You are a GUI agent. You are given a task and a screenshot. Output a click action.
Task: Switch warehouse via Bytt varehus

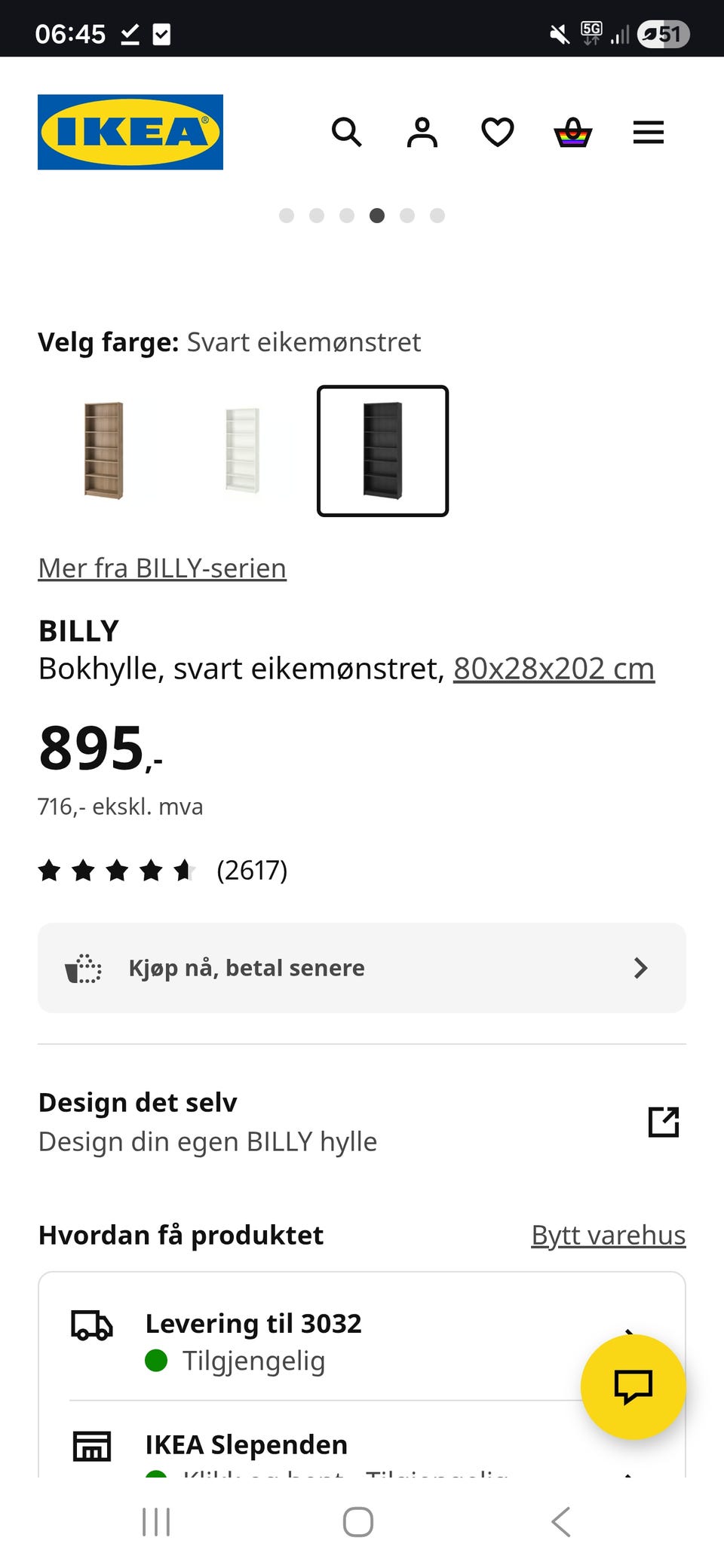pos(608,1235)
